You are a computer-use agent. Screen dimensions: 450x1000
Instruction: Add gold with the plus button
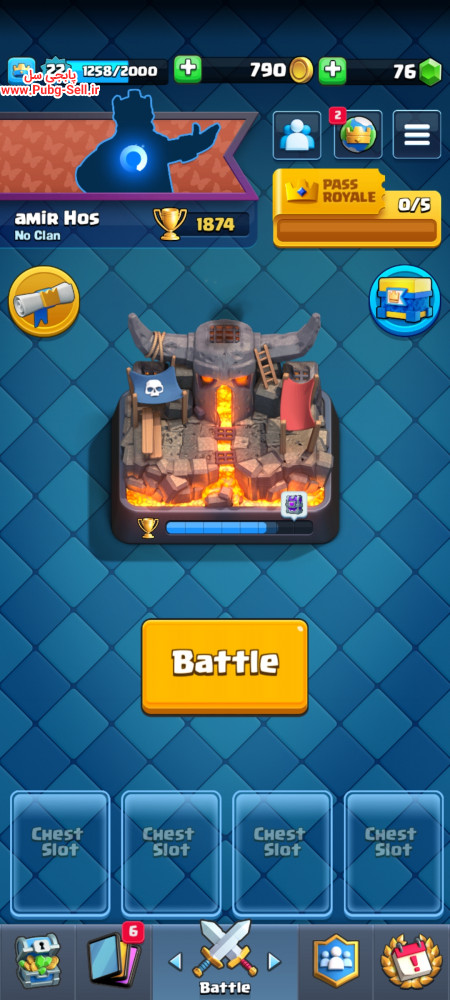point(187,70)
